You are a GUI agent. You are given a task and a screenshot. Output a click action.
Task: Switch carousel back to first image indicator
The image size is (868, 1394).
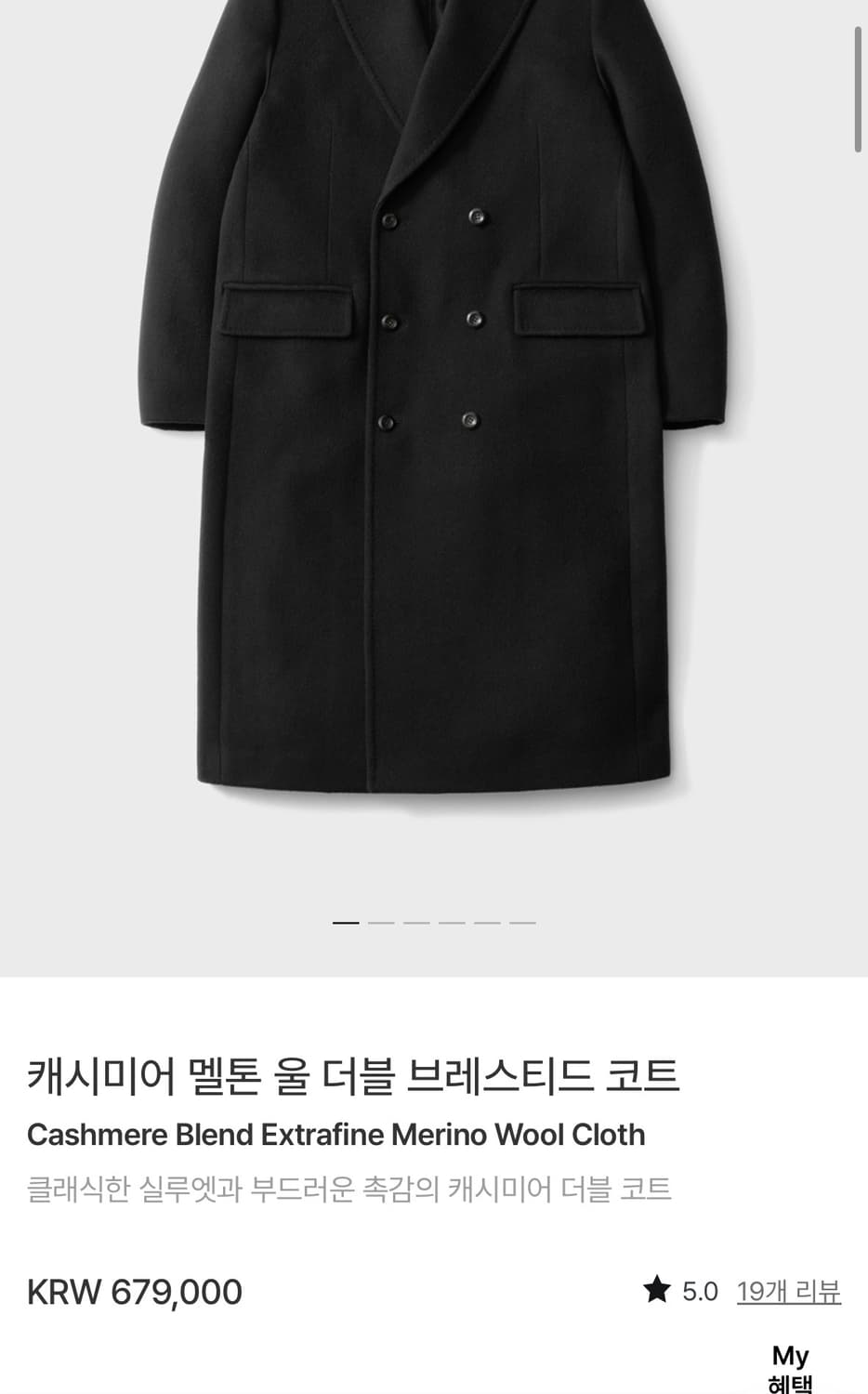[x=346, y=922]
